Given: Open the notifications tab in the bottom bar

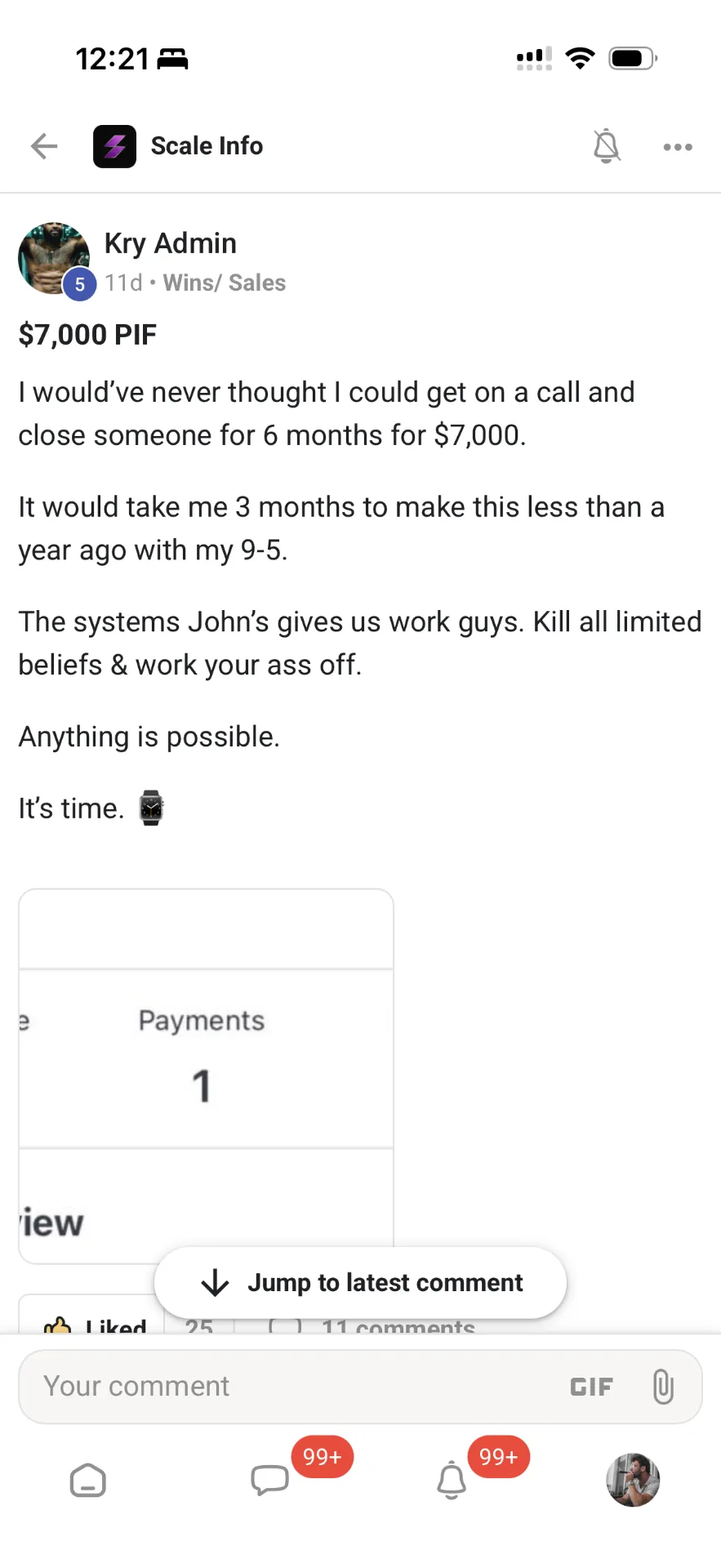Looking at the screenshot, I should (x=452, y=1480).
